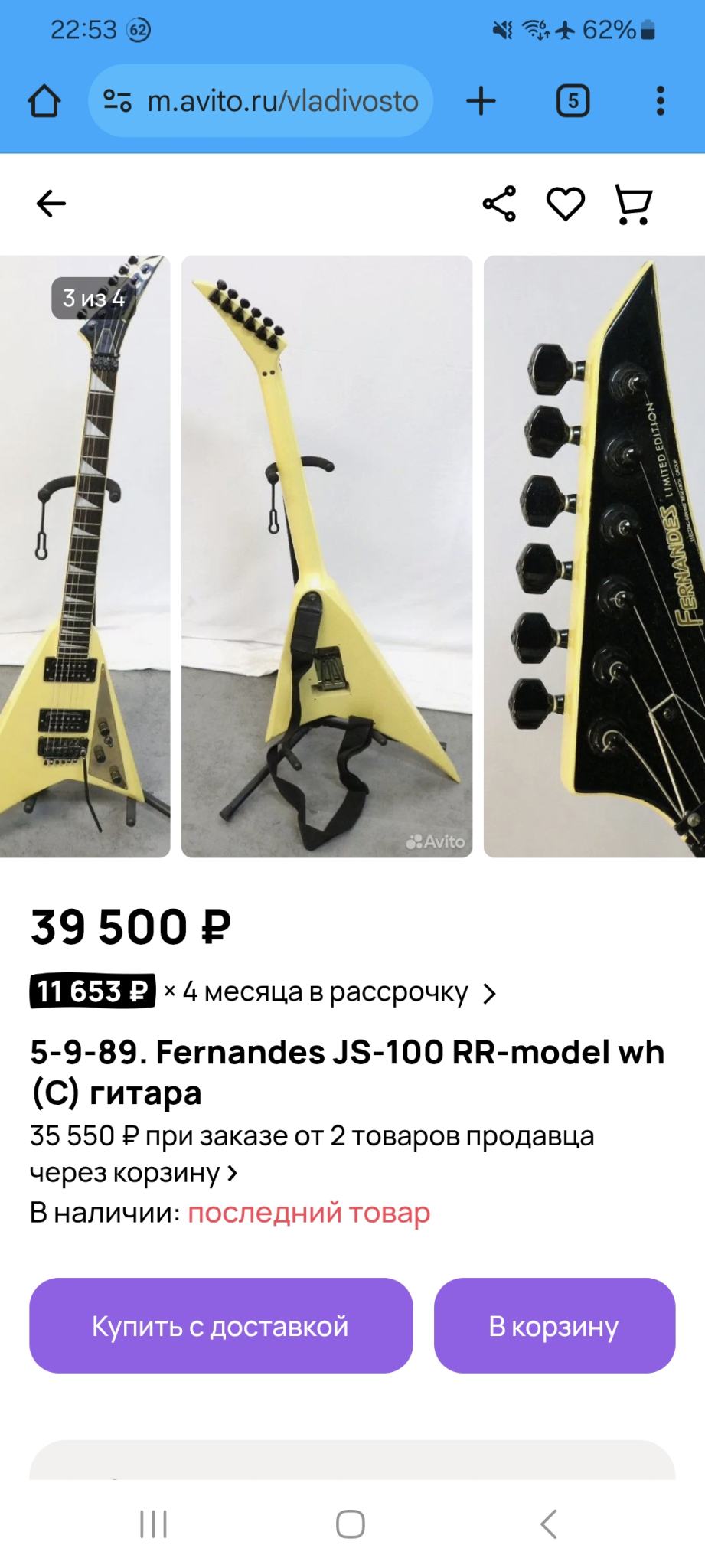Open the Fernandes headstock photo

(594, 557)
